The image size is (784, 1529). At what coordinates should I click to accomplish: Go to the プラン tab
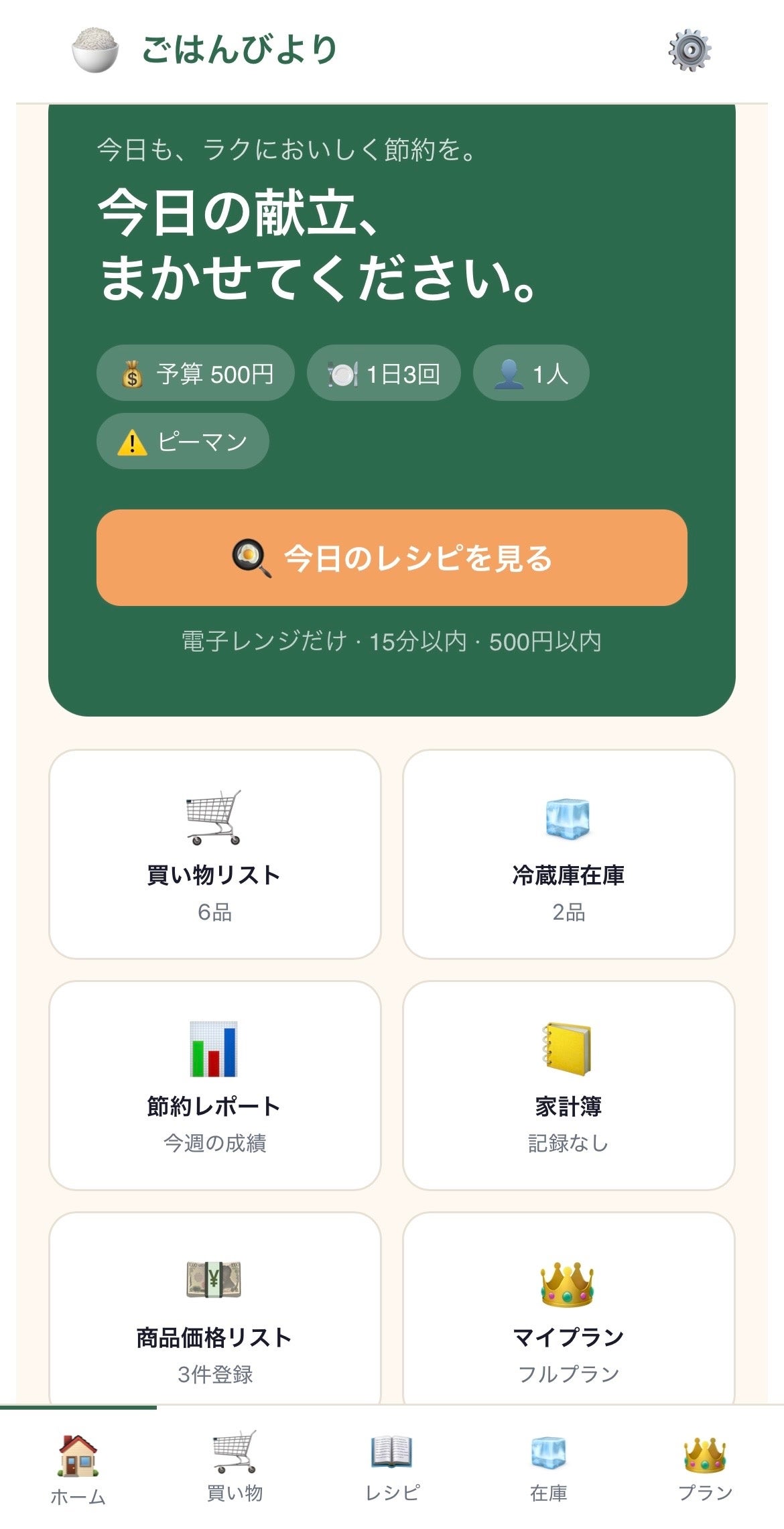[x=705, y=1468]
